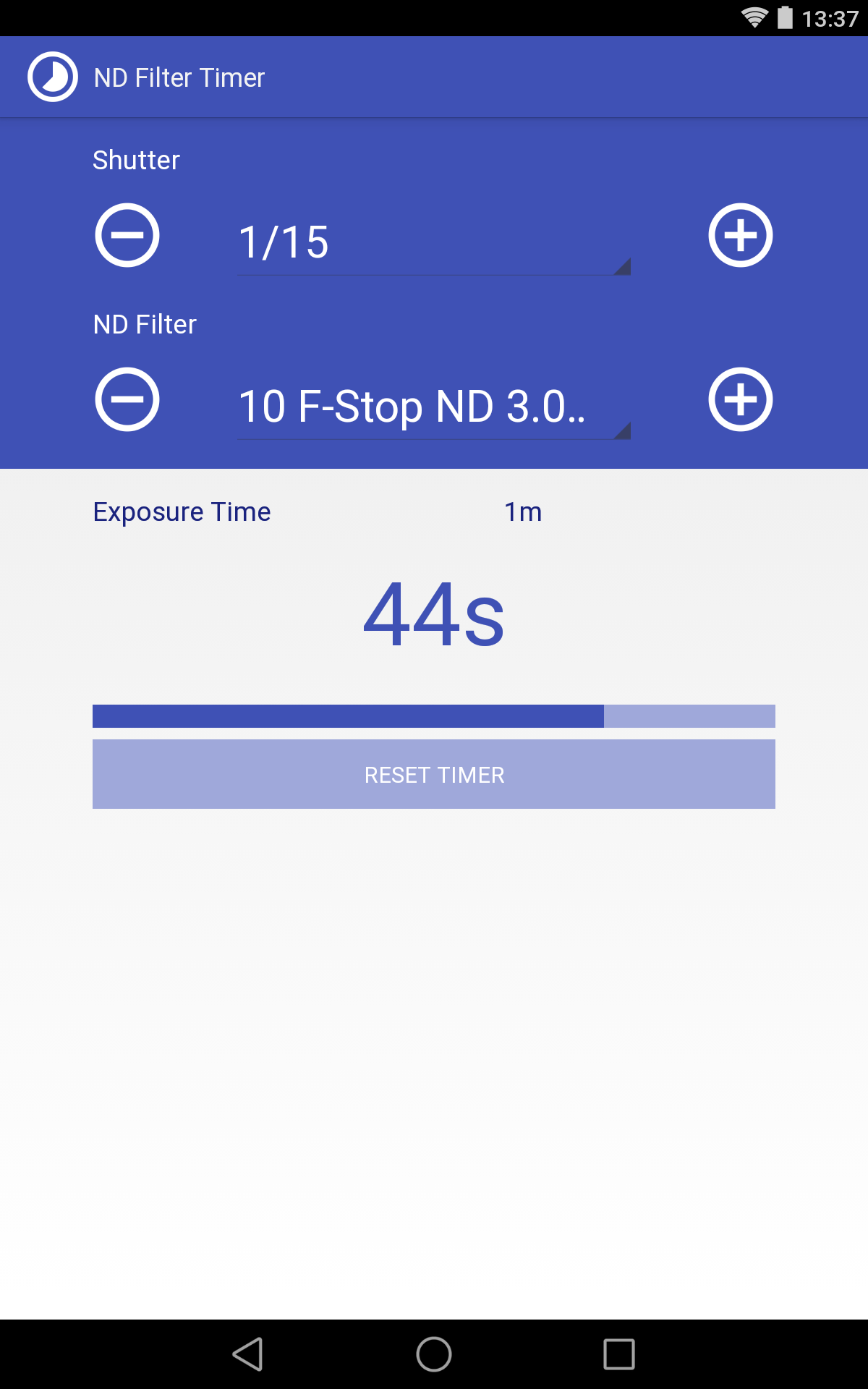Image resolution: width=868 pixels, height=1389 pixels.
Task: Decrease the shutter speed with the minus icon
Action: pos(127,235)
